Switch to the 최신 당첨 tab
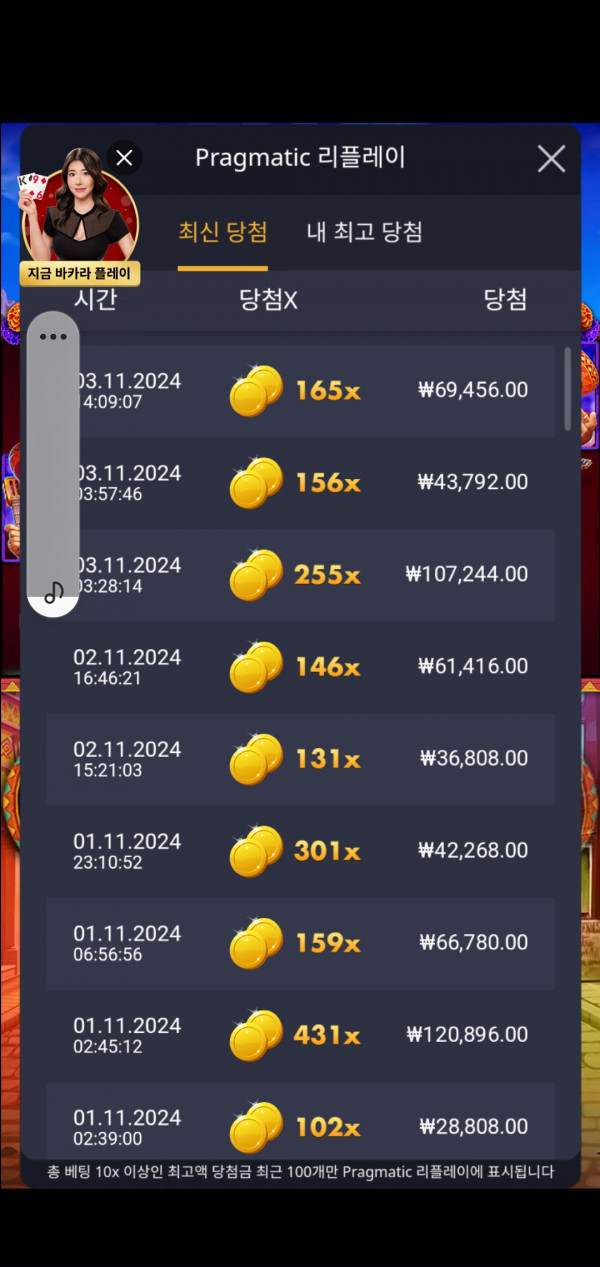The width and height of the screenshot is (600, 1267). point(222,232)
